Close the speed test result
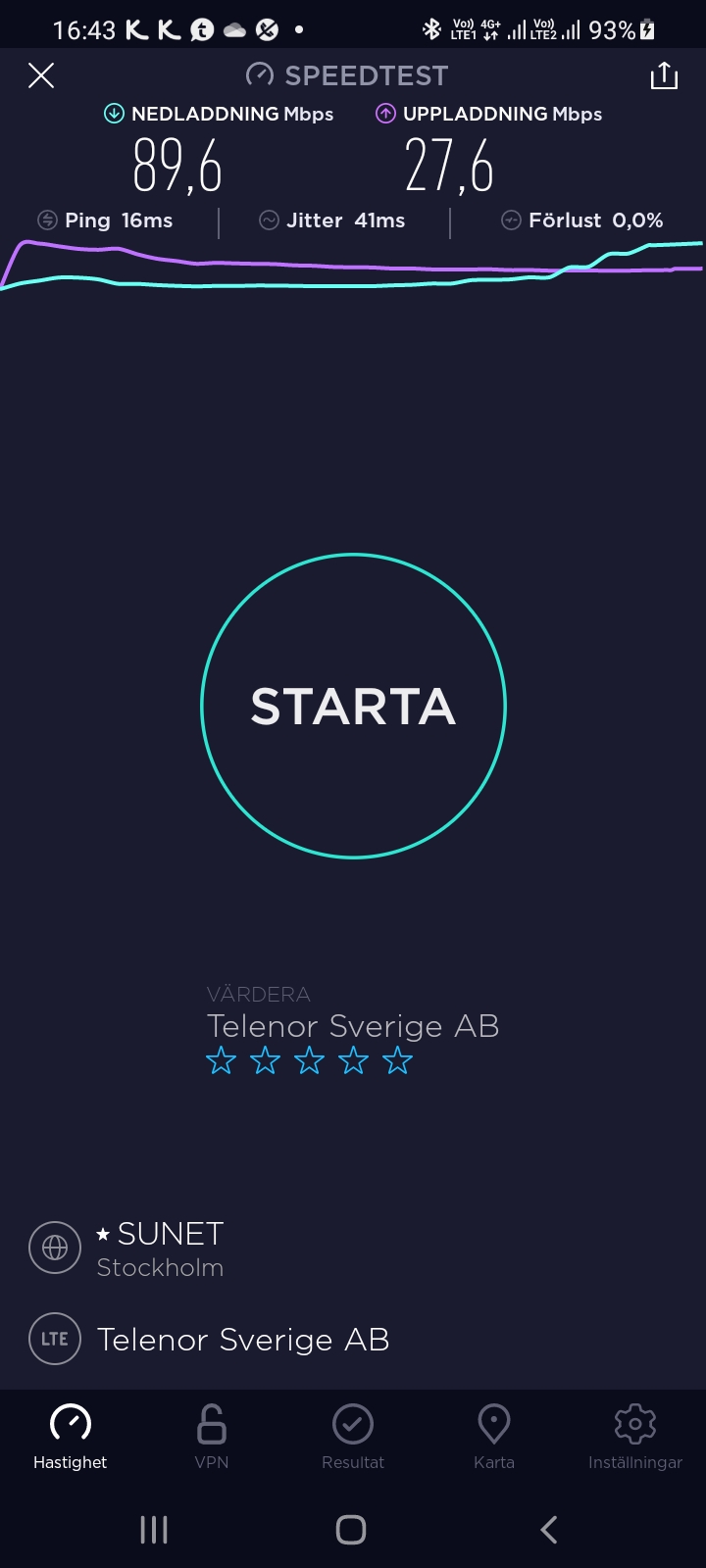Screen dimensions: 706x1568 41,75
